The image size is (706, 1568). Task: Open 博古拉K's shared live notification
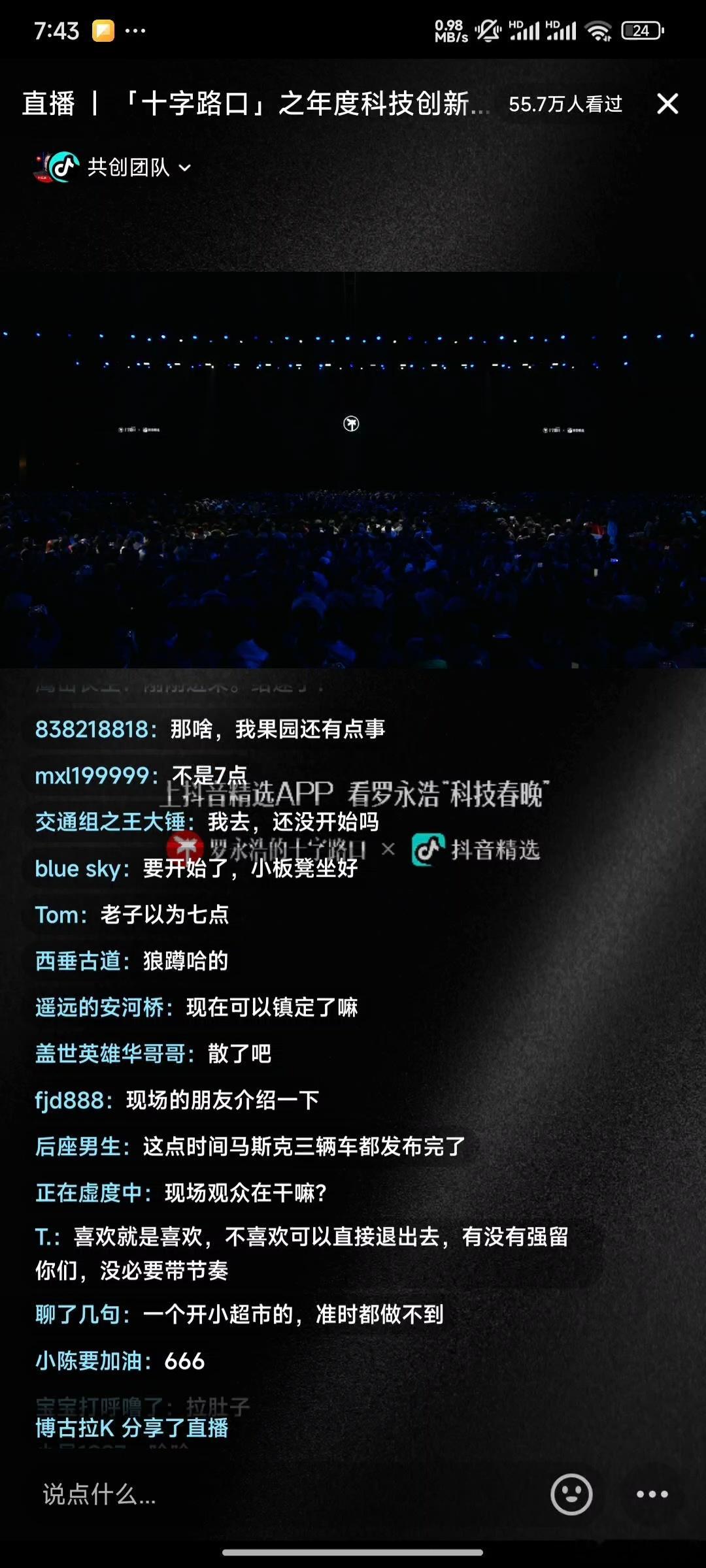pyautogui.click(x=131, y=1428)
